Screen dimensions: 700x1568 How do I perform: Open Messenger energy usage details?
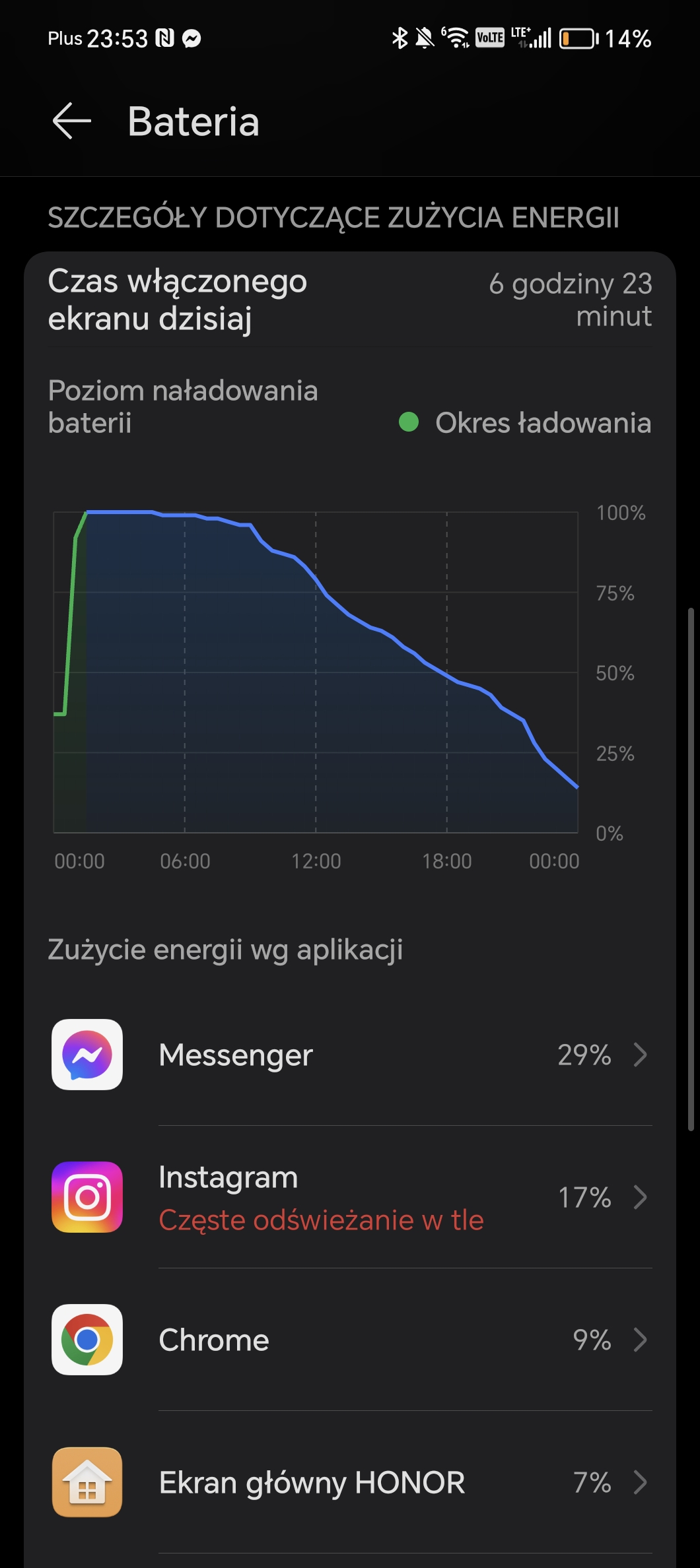[x=350, y=1055]
